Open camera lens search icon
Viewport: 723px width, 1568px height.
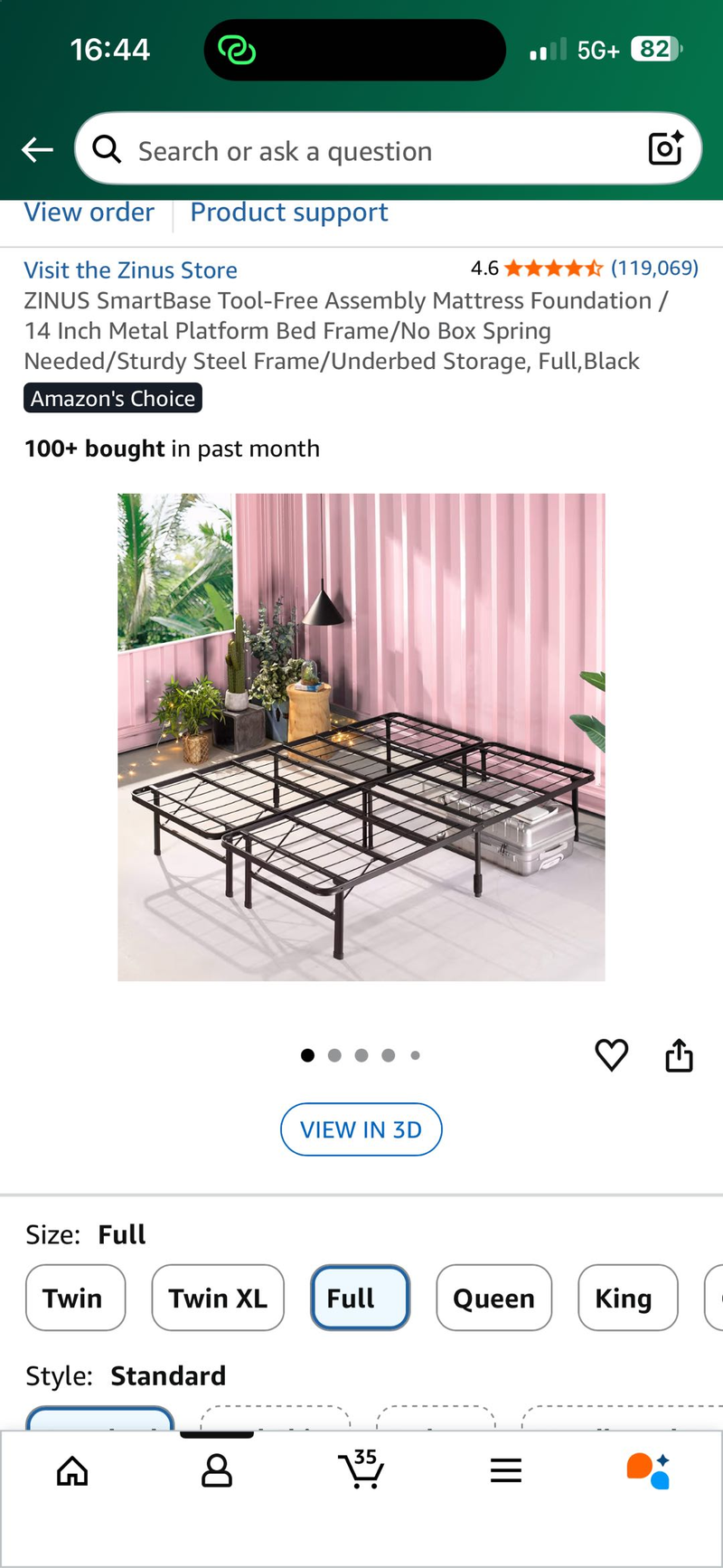[x=665, y=148]
